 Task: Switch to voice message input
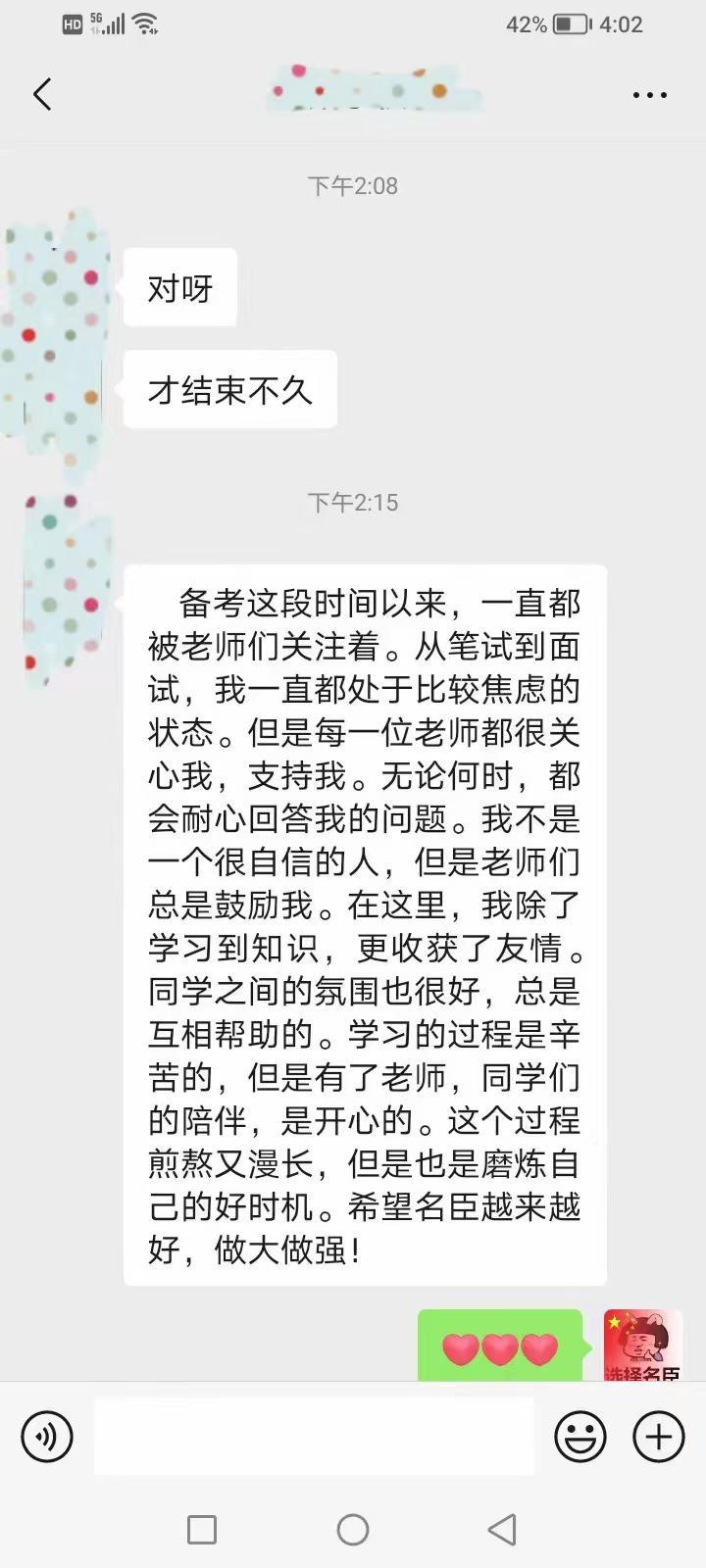pyautogui.click(x=47, y=1437)
